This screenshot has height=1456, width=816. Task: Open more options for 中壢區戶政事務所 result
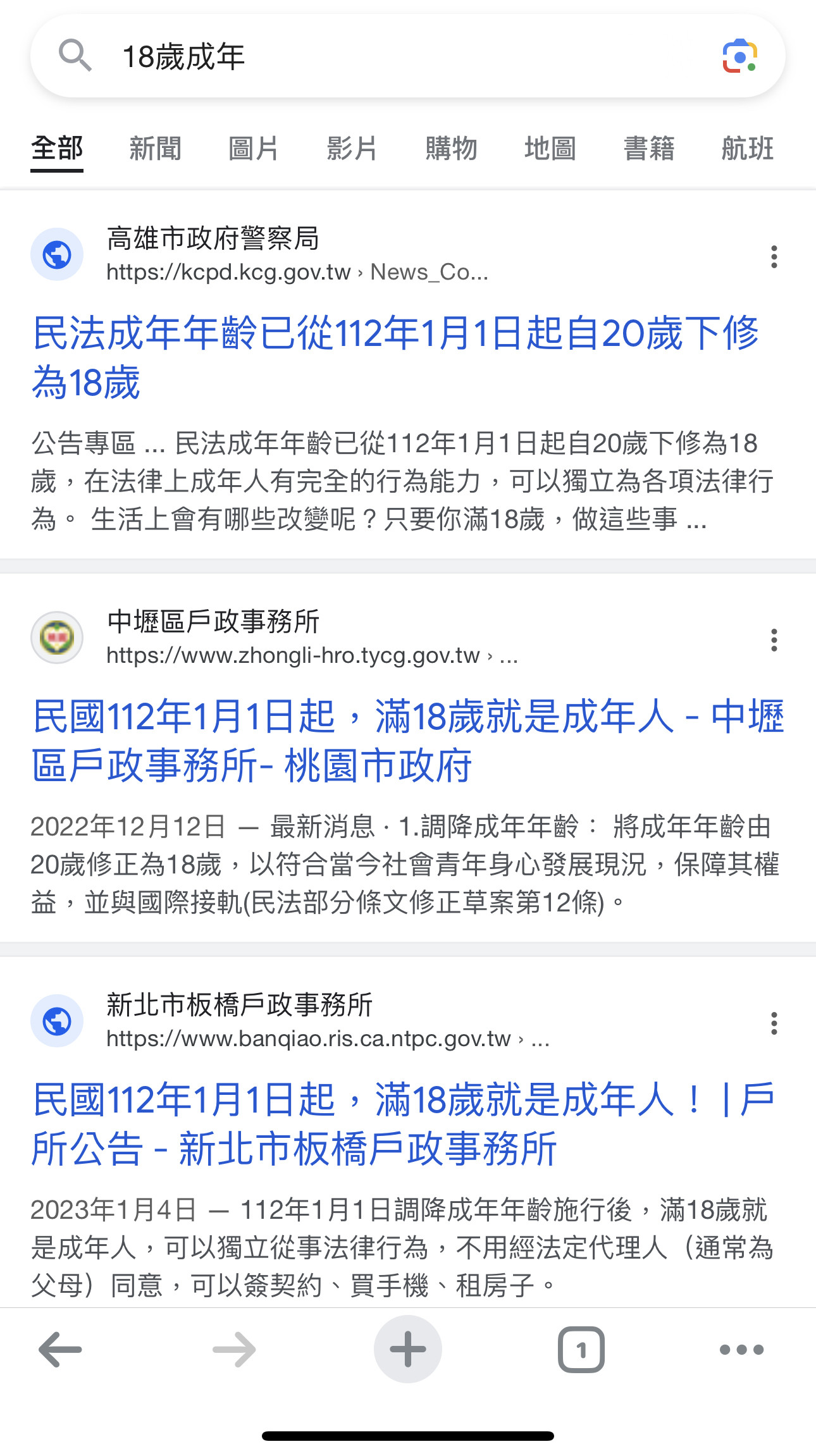(774, 640)
